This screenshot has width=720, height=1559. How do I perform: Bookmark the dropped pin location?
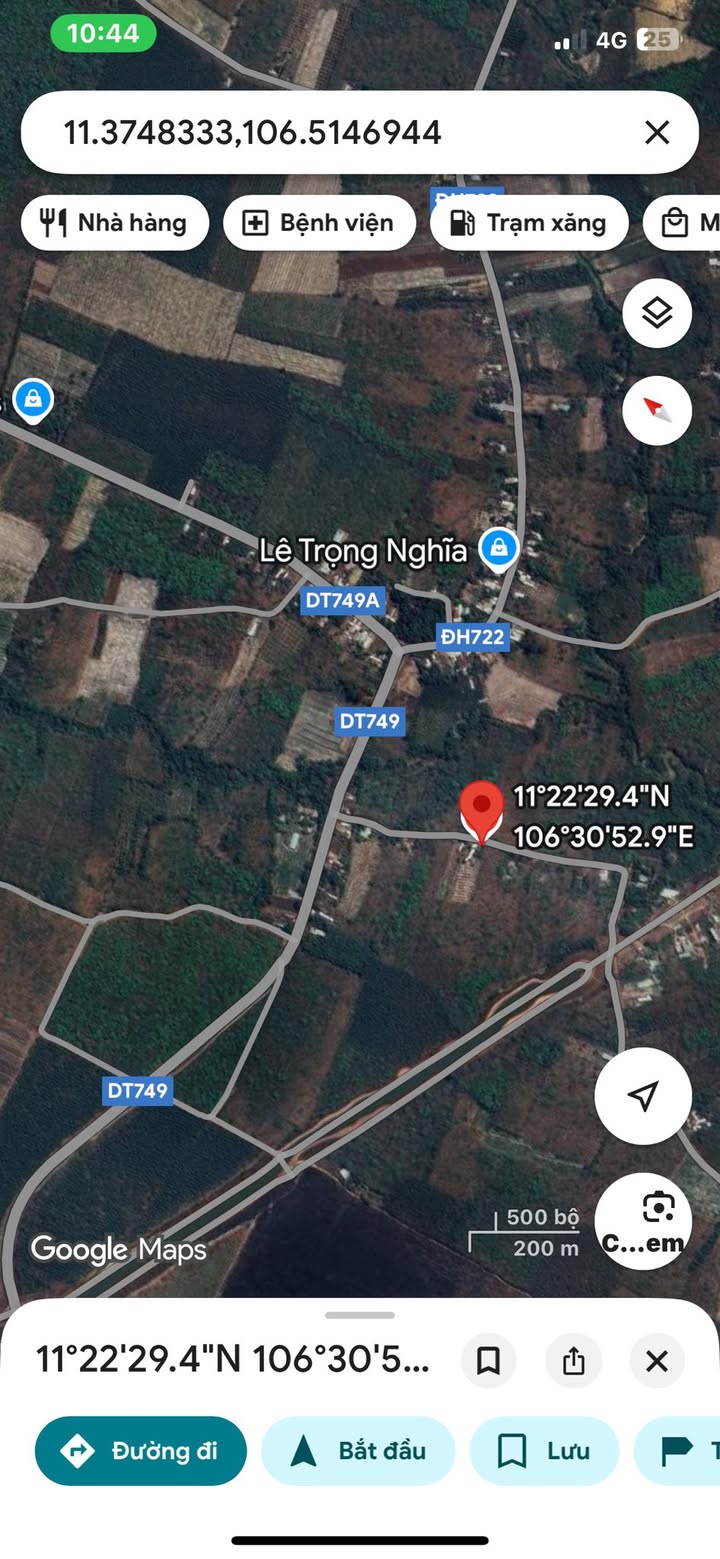click(x=488, y=1361)
